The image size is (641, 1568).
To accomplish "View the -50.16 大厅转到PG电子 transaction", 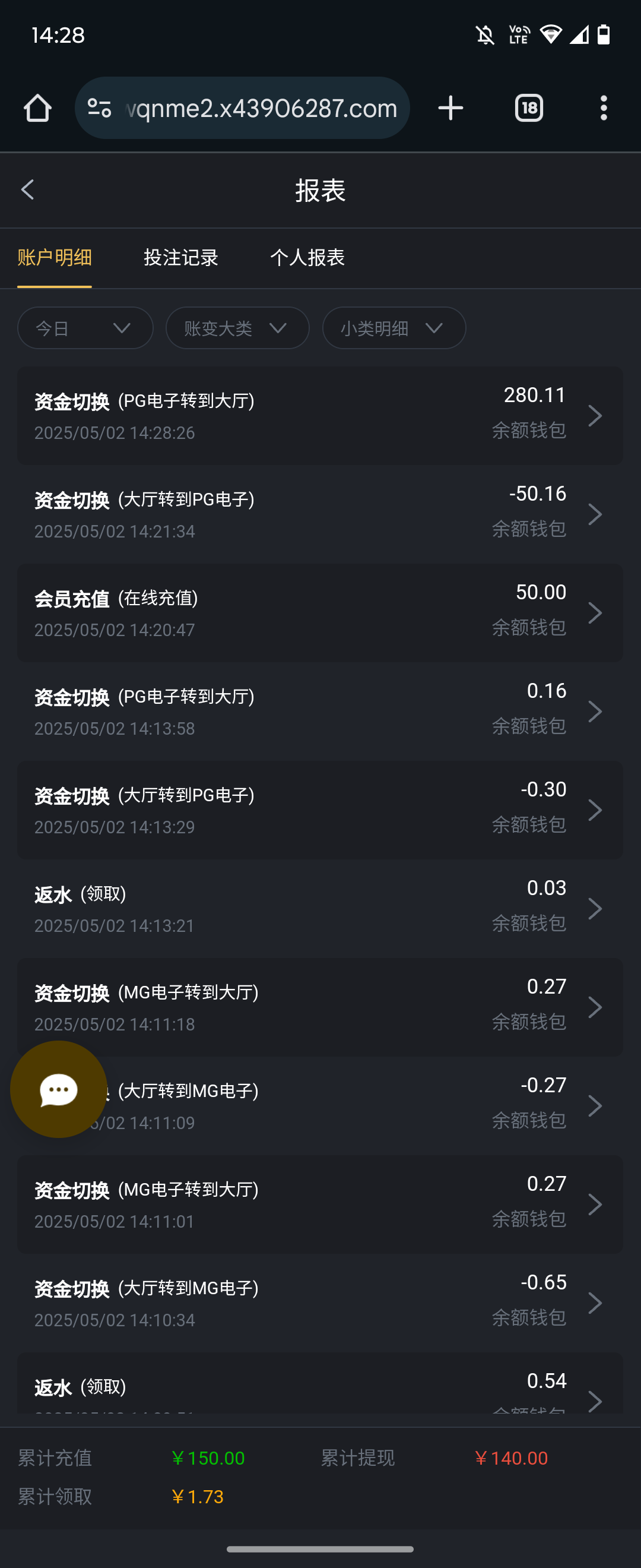I will [320, 514].
